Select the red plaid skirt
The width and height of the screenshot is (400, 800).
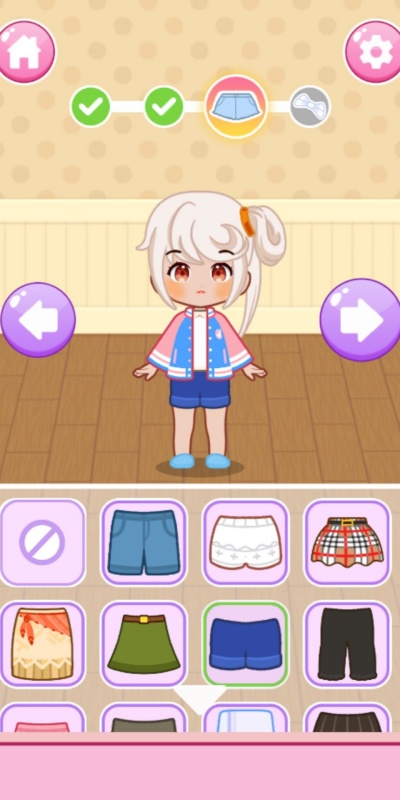point(347,542)
